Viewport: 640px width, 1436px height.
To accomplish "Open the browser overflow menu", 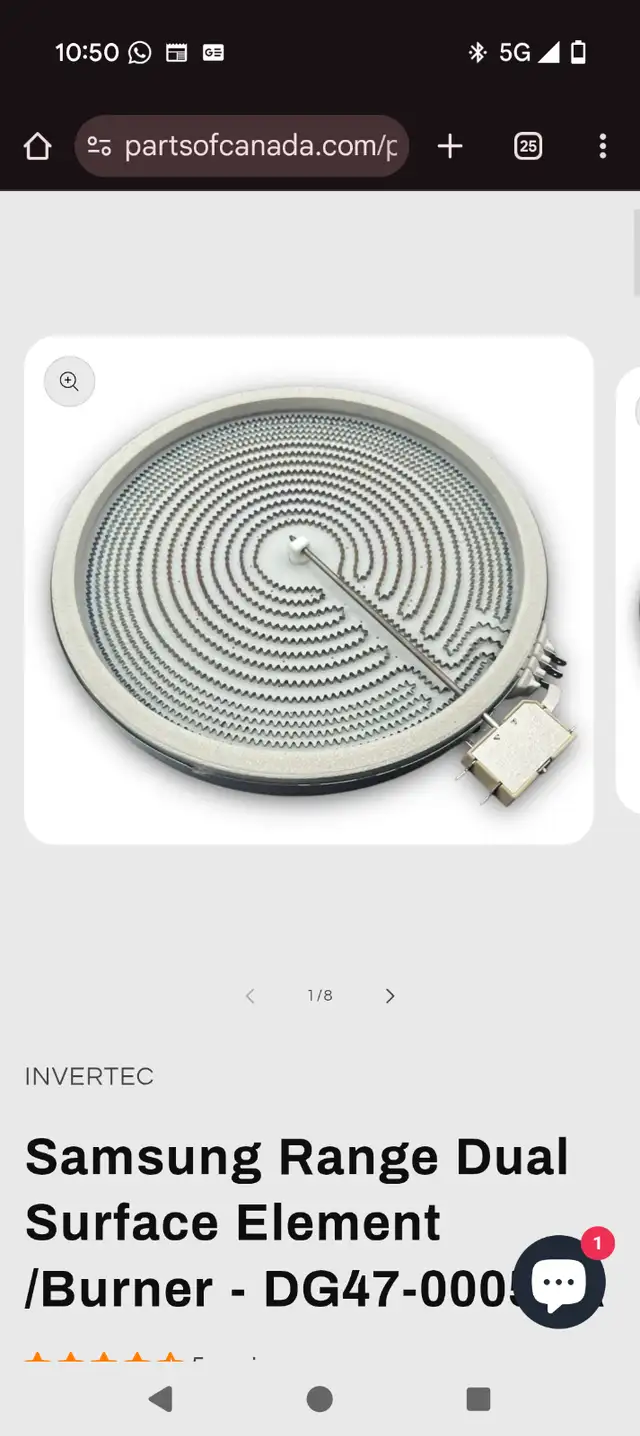I will click(602, 147).
